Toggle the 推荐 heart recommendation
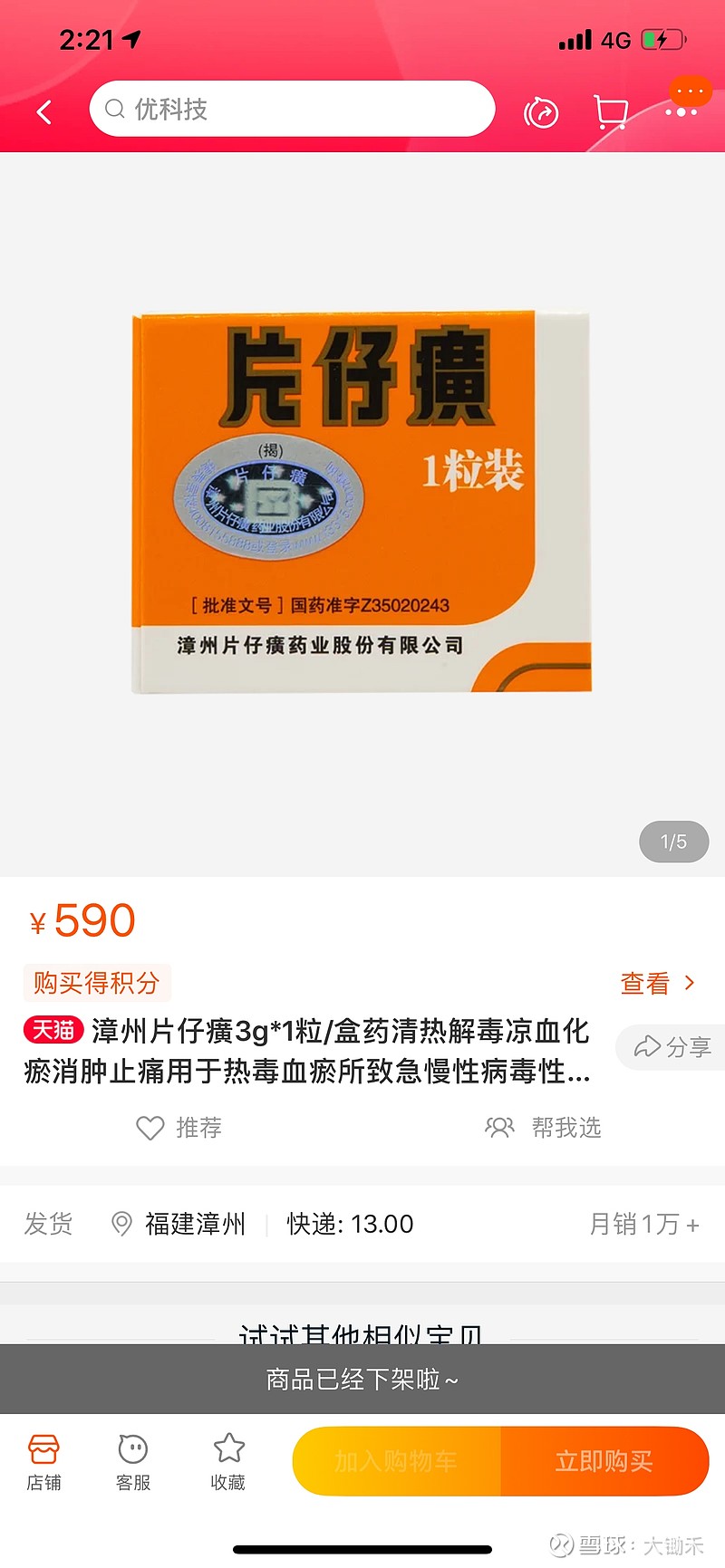 (179, 1129)
